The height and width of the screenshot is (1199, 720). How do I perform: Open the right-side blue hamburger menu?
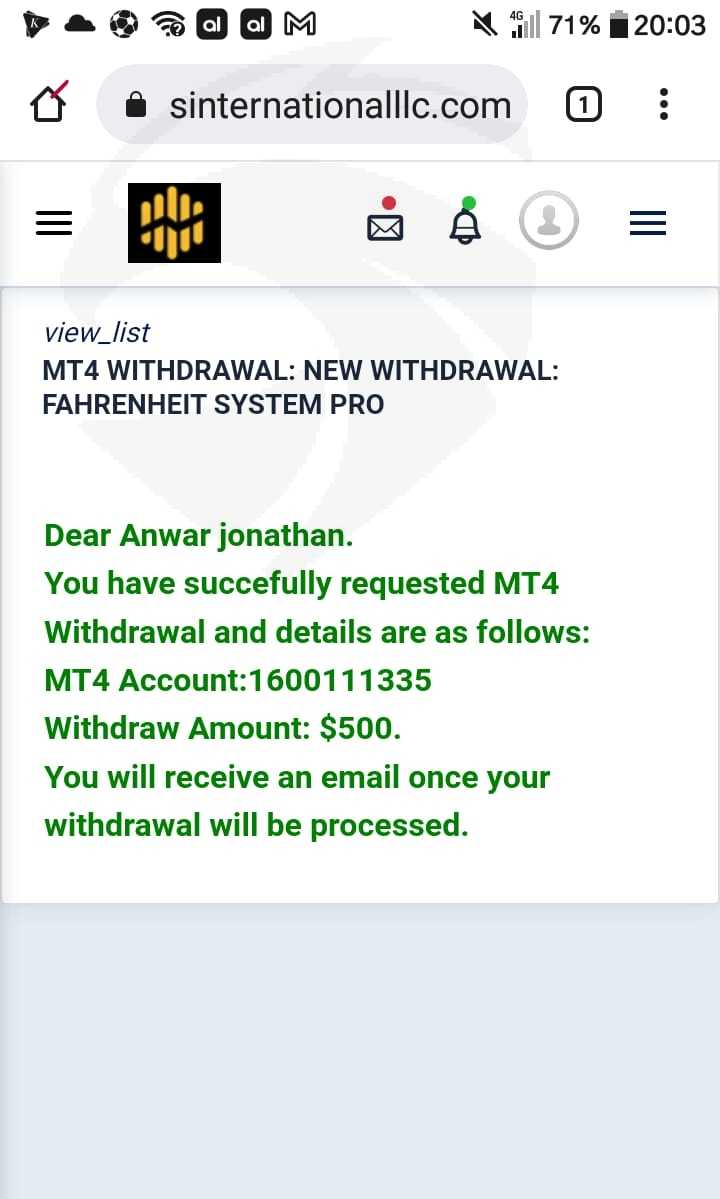point(648,223)
